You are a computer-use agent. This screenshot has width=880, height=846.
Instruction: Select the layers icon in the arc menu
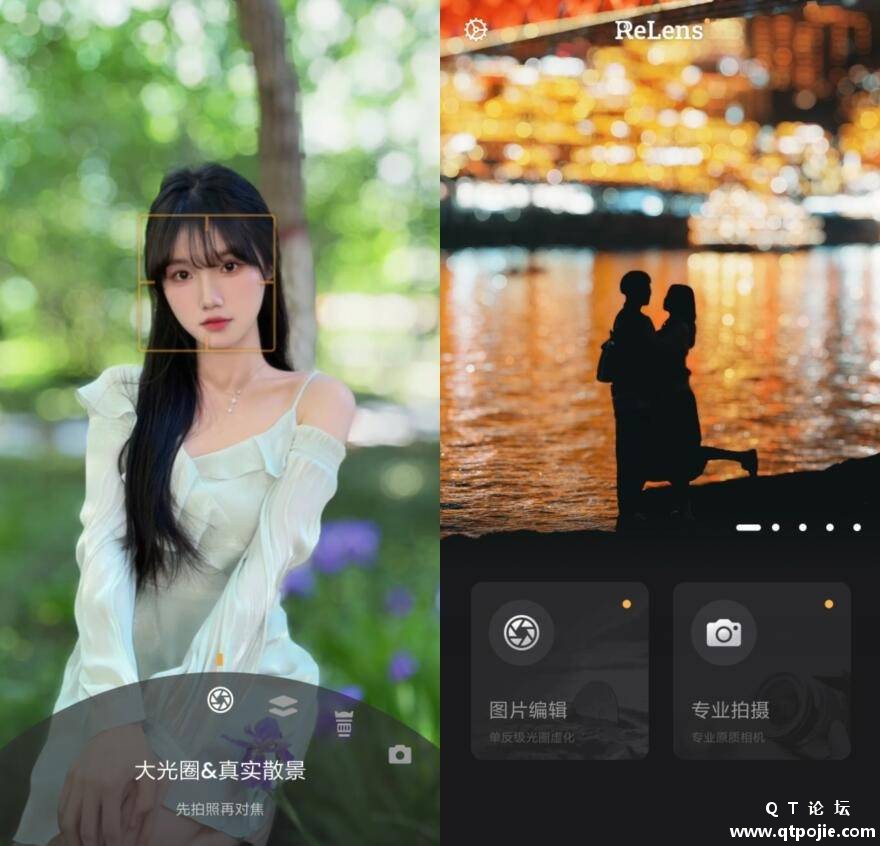tap(283, 706)
